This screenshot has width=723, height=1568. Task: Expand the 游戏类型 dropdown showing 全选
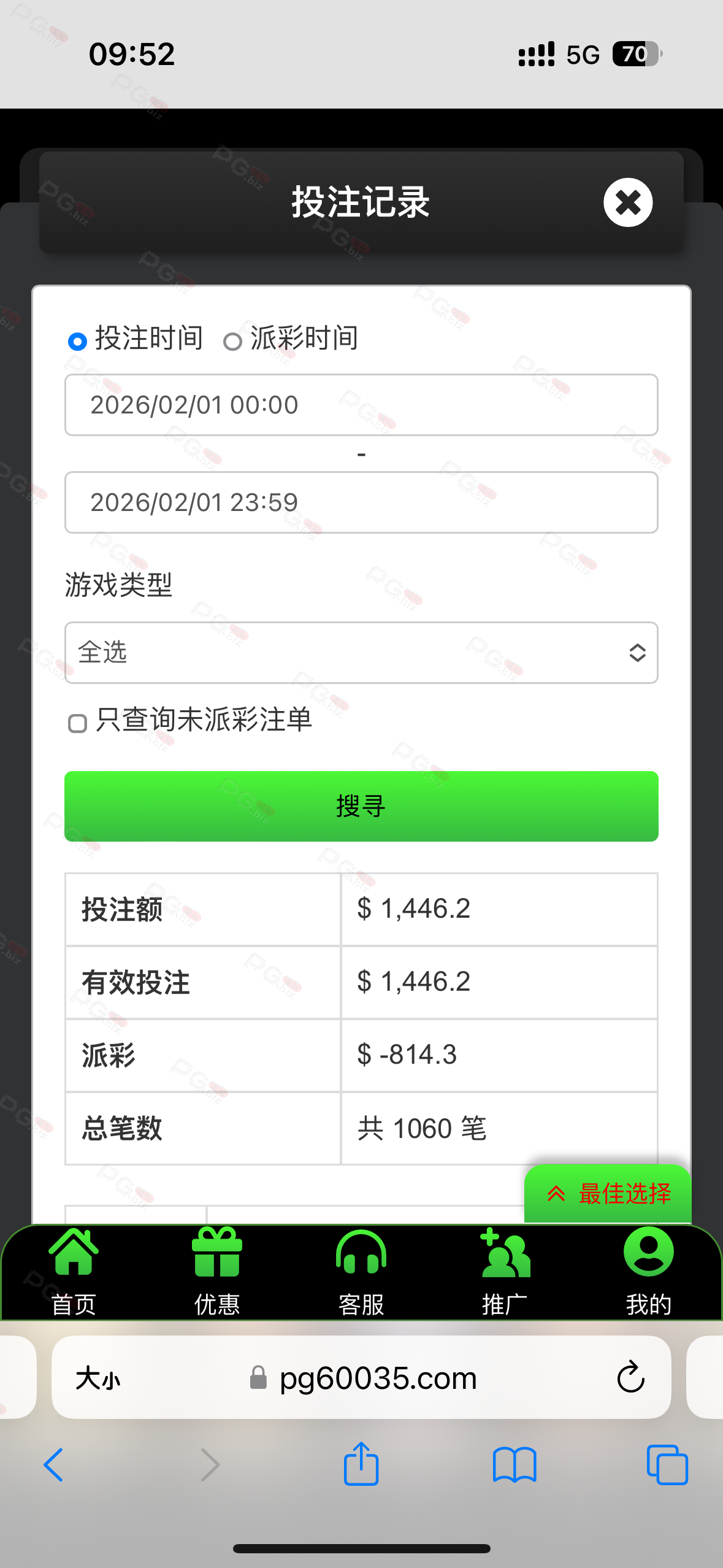pos(361,653)
